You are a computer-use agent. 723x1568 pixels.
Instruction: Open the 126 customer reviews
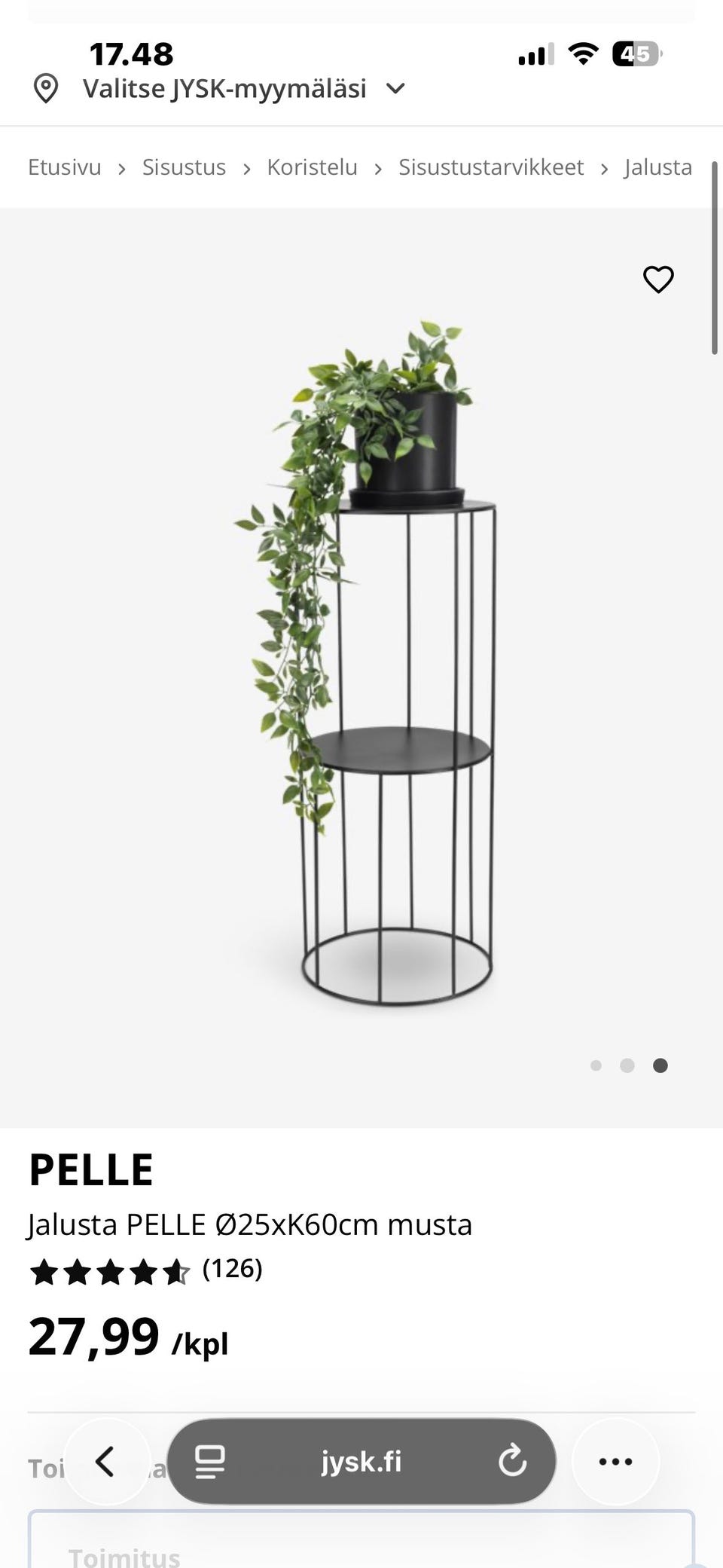[x=232, y=1269]
